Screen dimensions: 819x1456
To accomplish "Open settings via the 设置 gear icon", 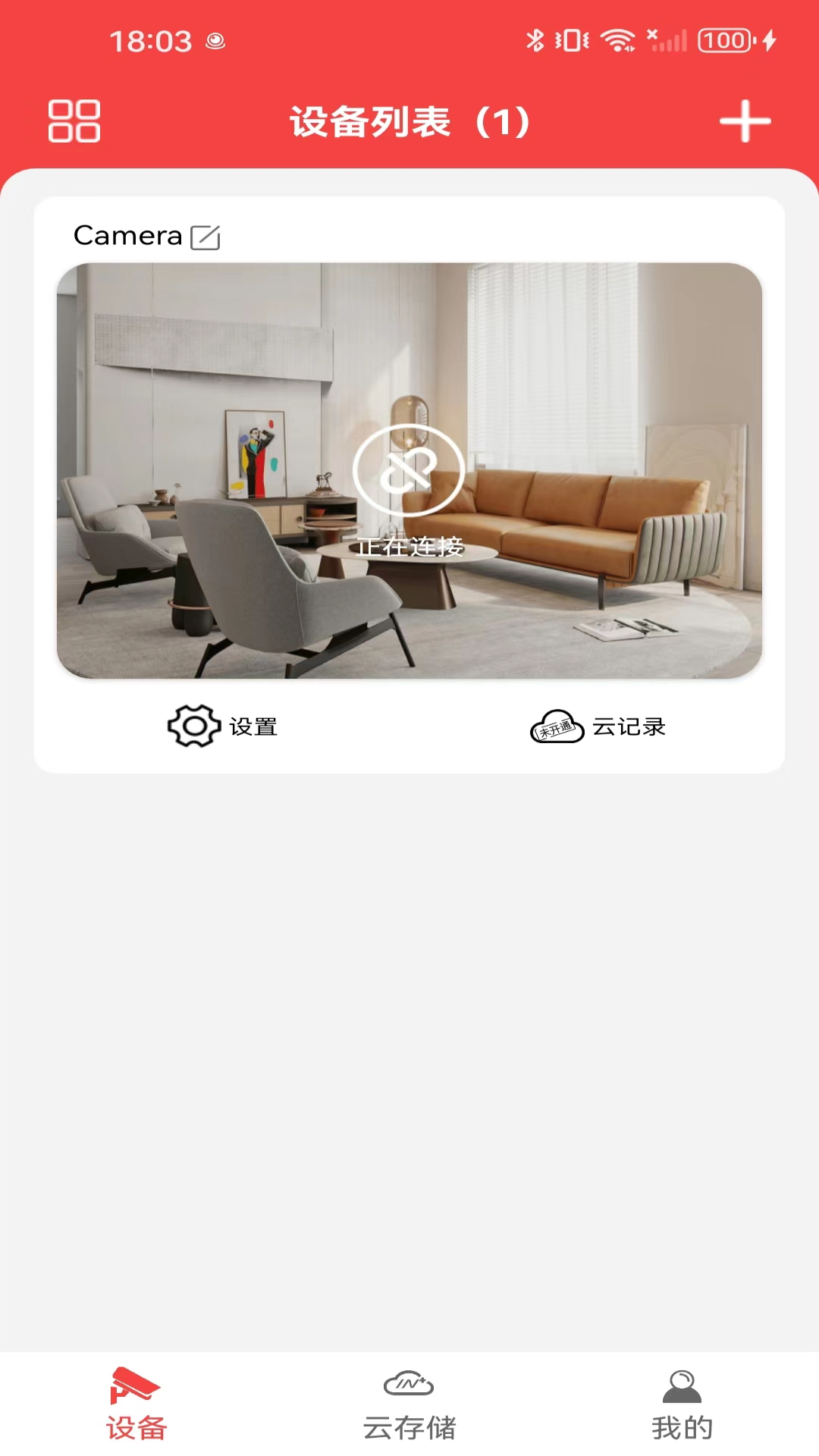I will (193, 726).
